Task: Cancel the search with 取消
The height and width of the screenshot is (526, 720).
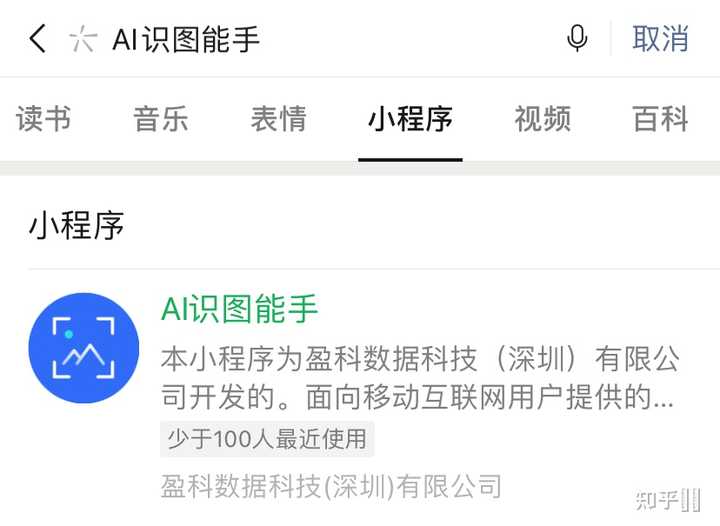Action: point(660,39)
